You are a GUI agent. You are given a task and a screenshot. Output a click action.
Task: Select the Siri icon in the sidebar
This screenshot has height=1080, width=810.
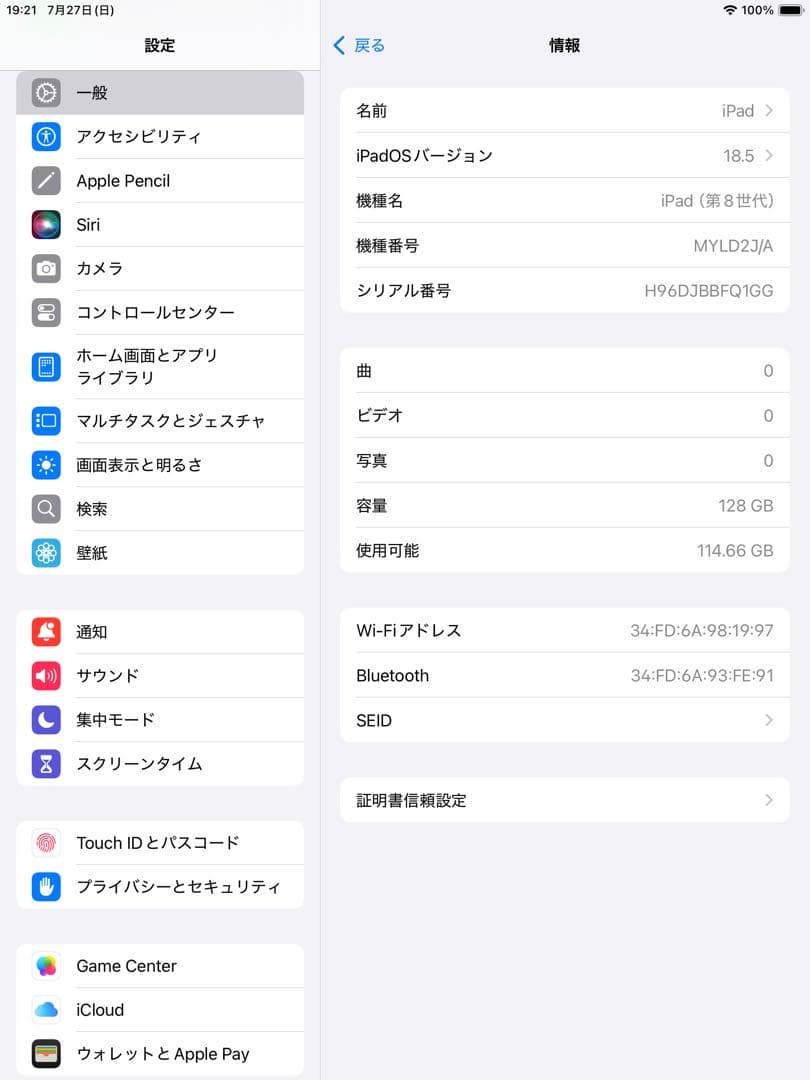point(46,225)
